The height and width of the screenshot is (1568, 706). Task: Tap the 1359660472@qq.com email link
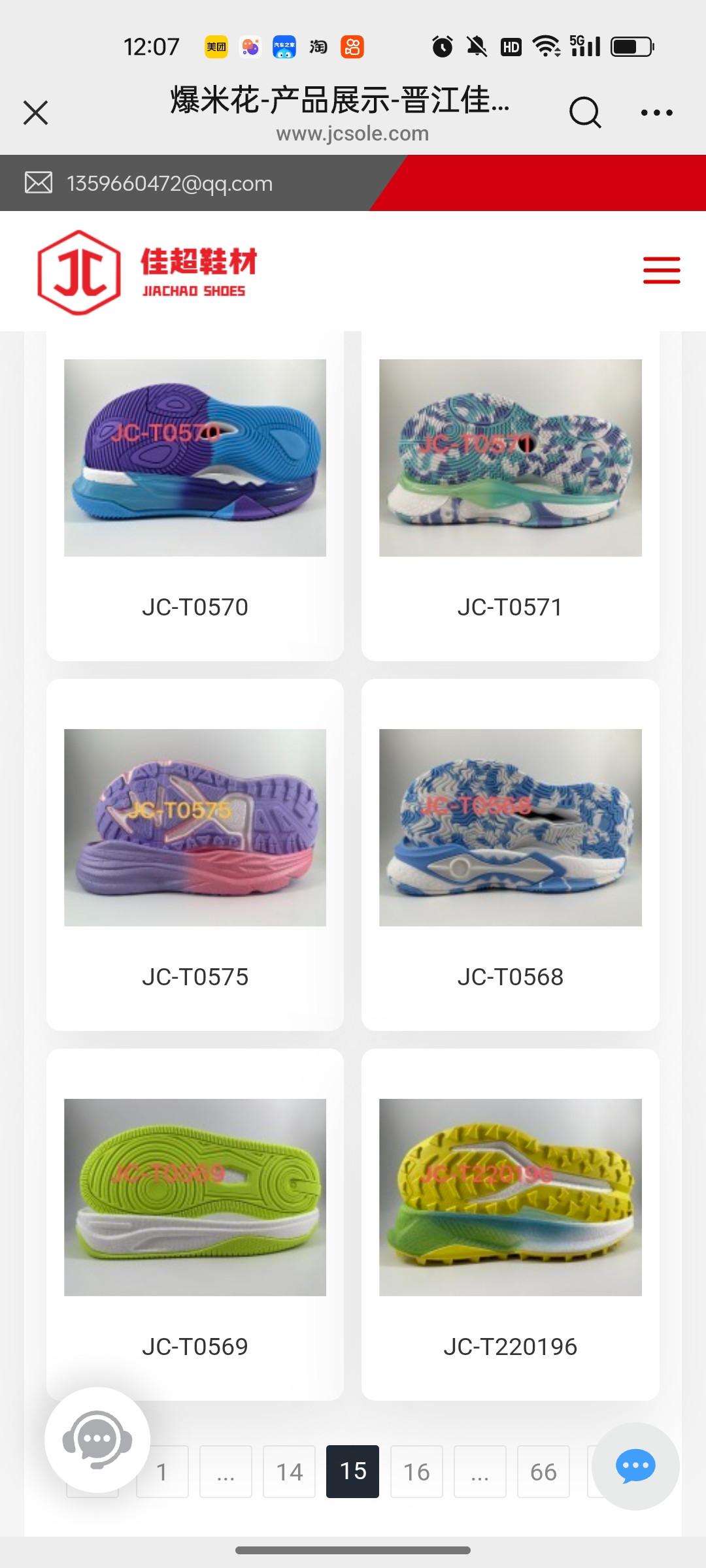pyautogui.click(x=169, y=184)
